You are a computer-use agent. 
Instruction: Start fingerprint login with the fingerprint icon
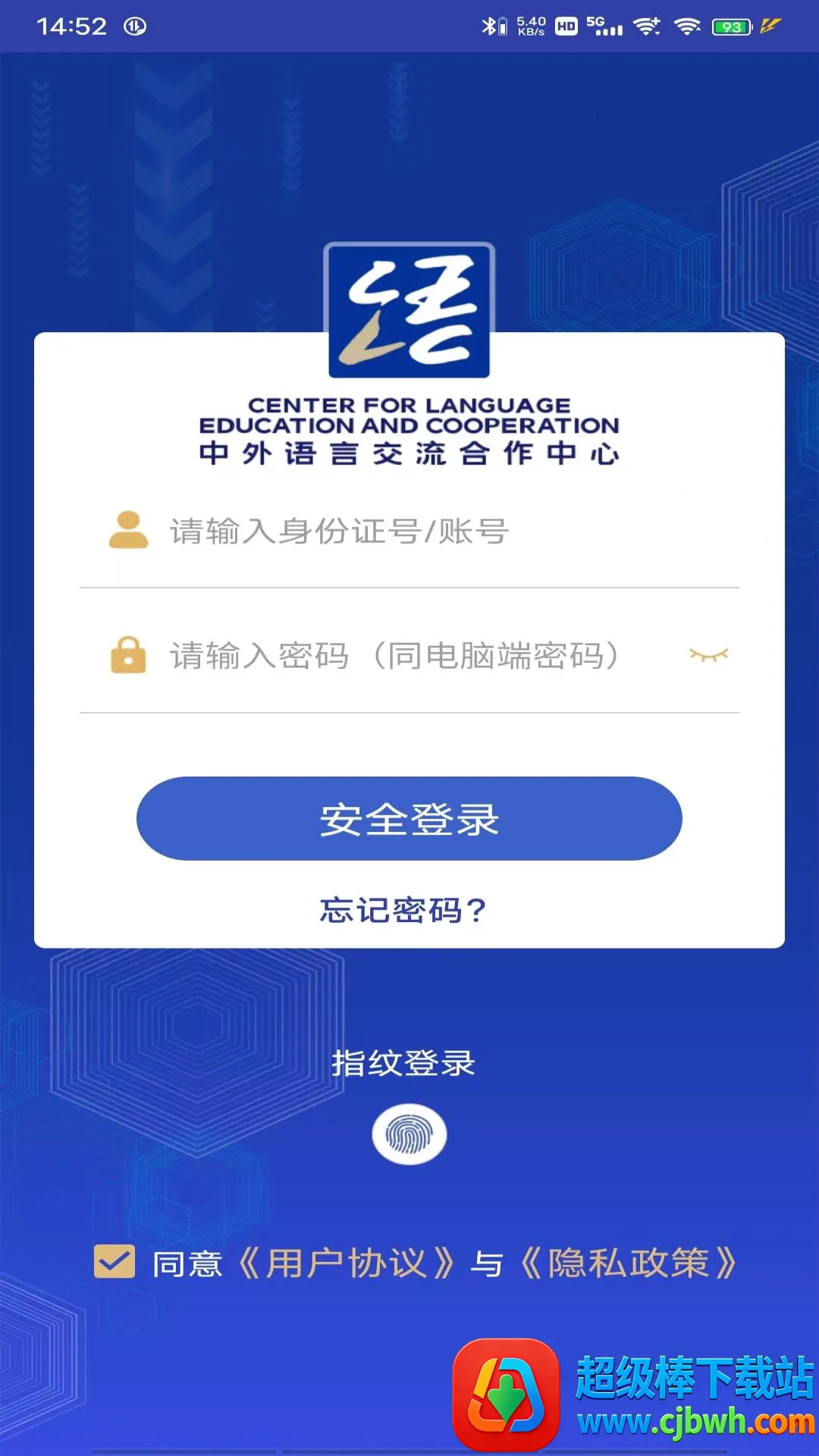pyautogui.click(x=409, y=1134)
